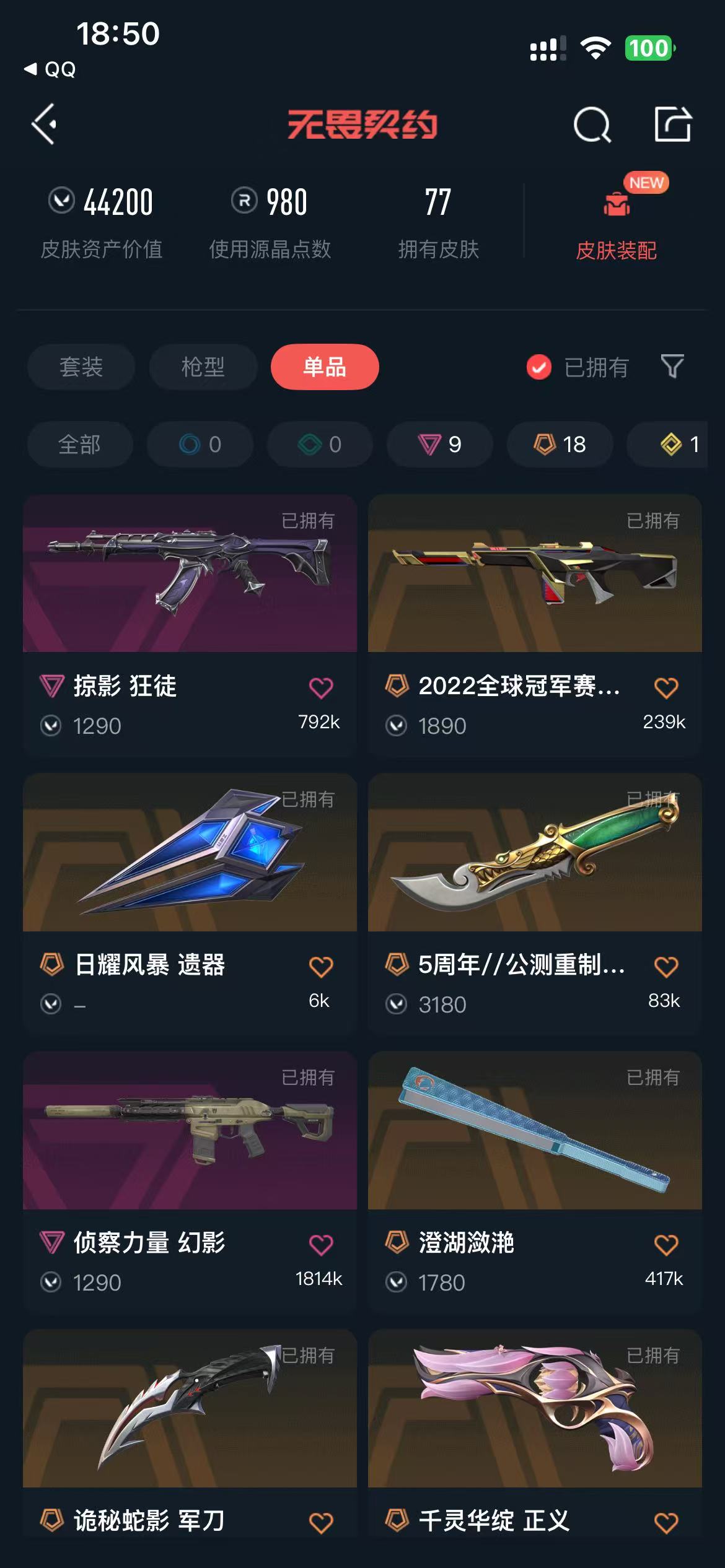
Task: Open the search icon
Action: pyautogui.click(x=592, y=124)
